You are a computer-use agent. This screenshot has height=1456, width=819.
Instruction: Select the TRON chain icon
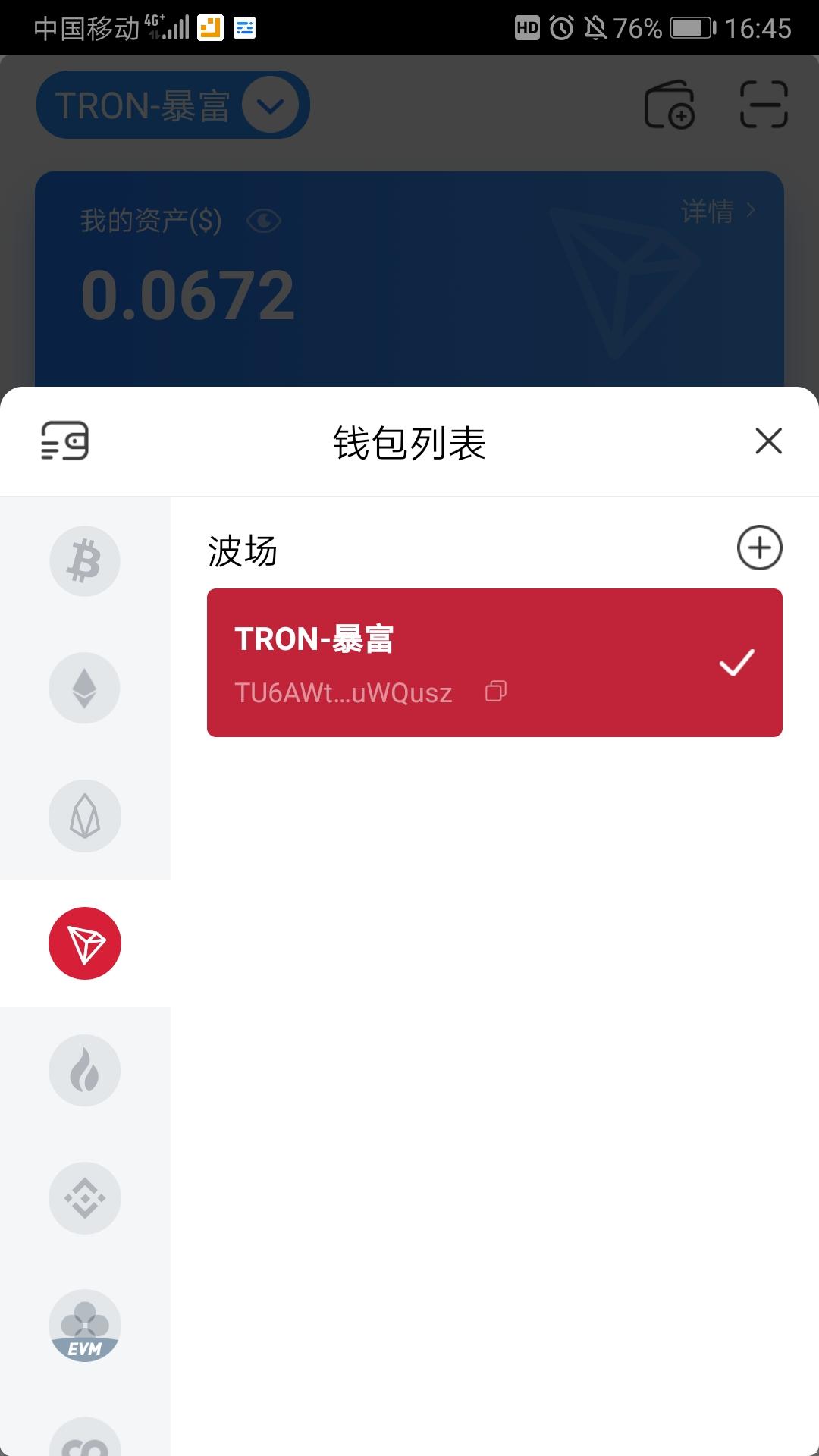[85, 943]
